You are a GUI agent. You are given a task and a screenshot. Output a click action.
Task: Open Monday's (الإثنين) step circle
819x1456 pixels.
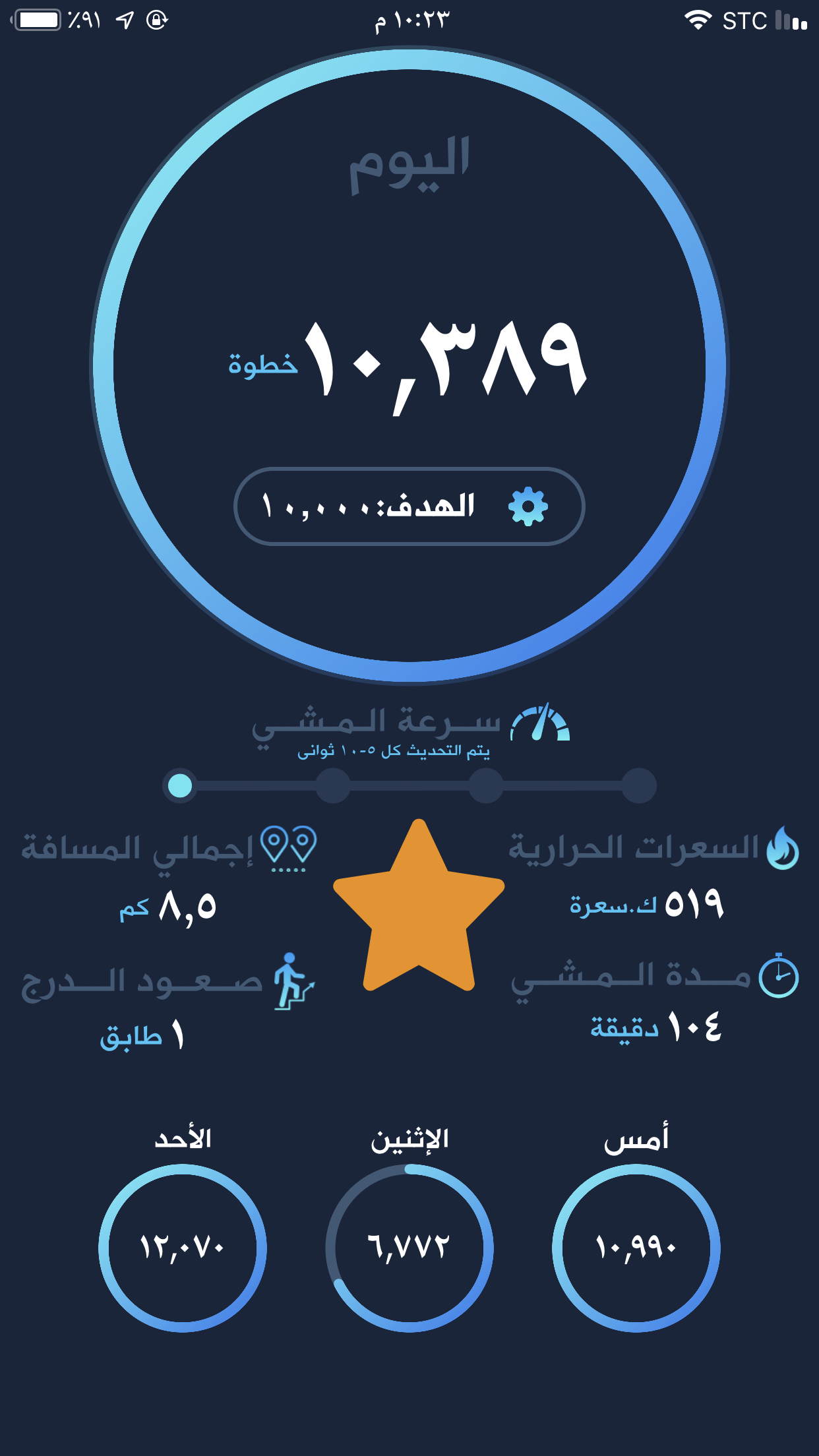pos(409,1248)
